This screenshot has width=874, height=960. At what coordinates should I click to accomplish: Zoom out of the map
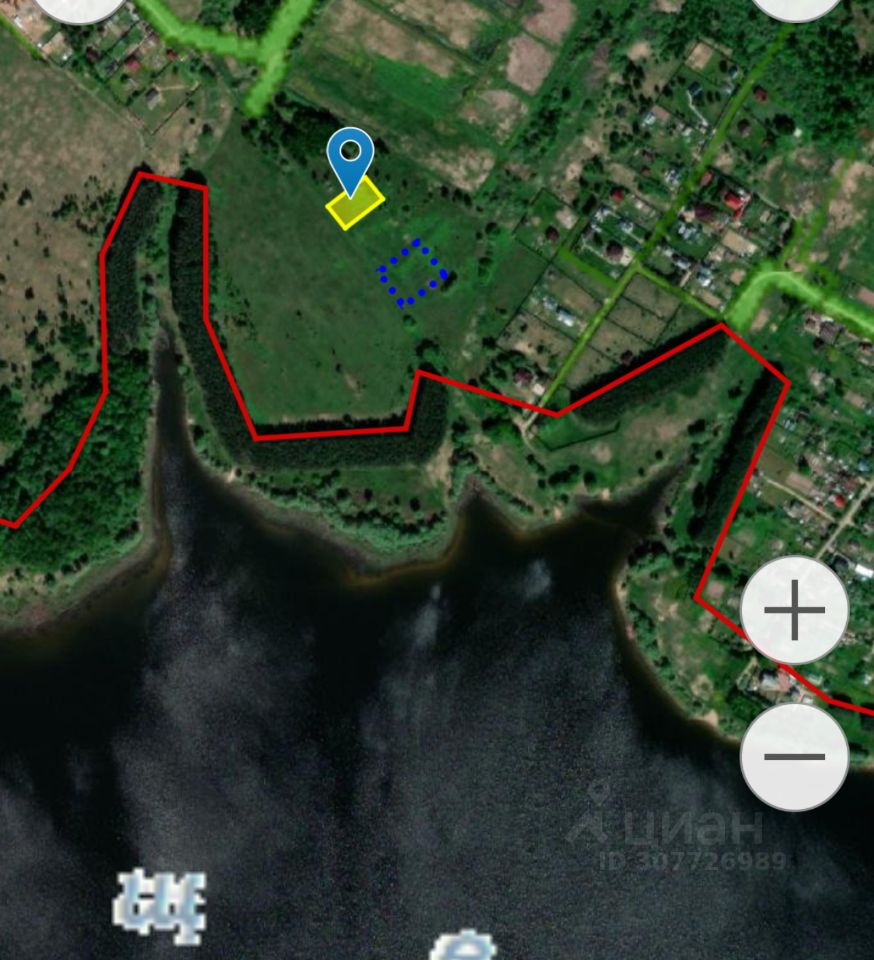coord(795,757)
